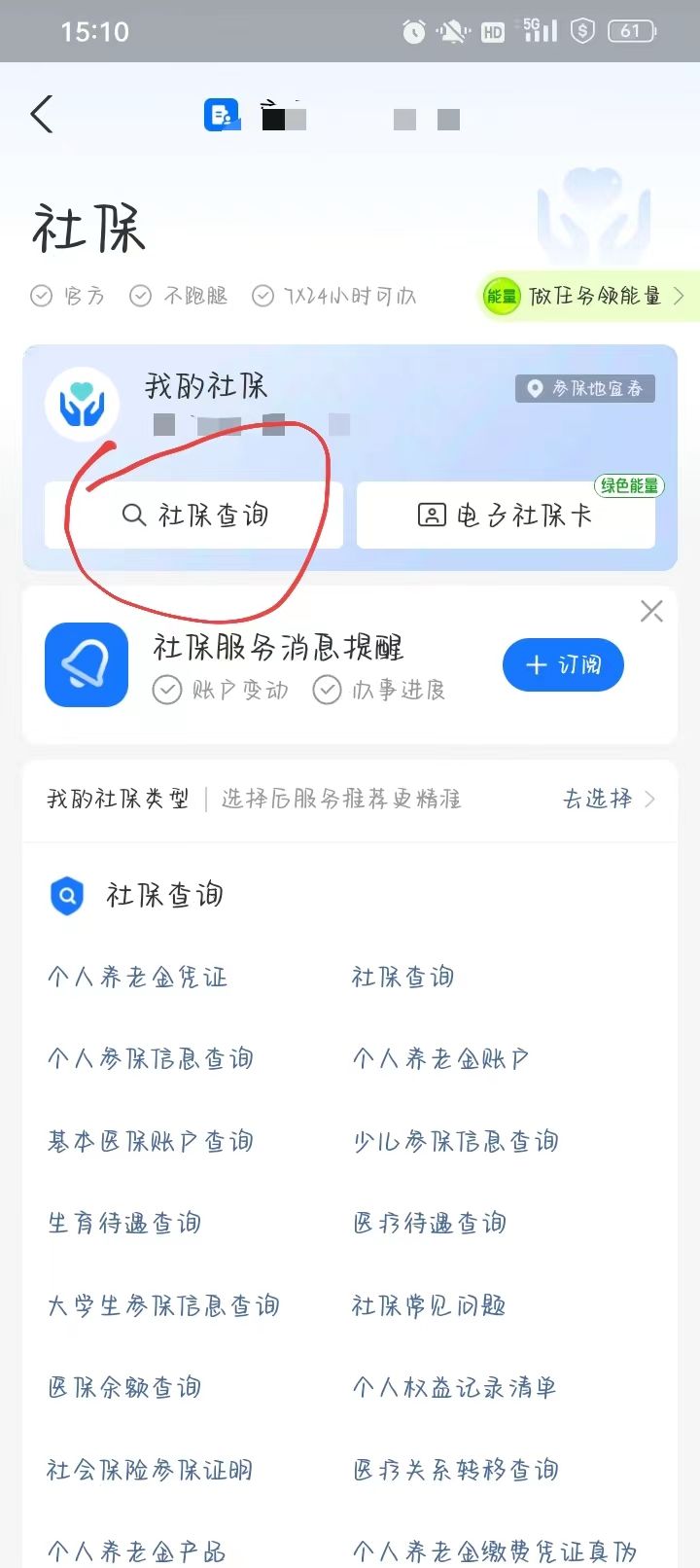The width and height of the screenshot is (700, 1568).
Task: Open 少儿参保信息查询
Action: pos(455,1141)
